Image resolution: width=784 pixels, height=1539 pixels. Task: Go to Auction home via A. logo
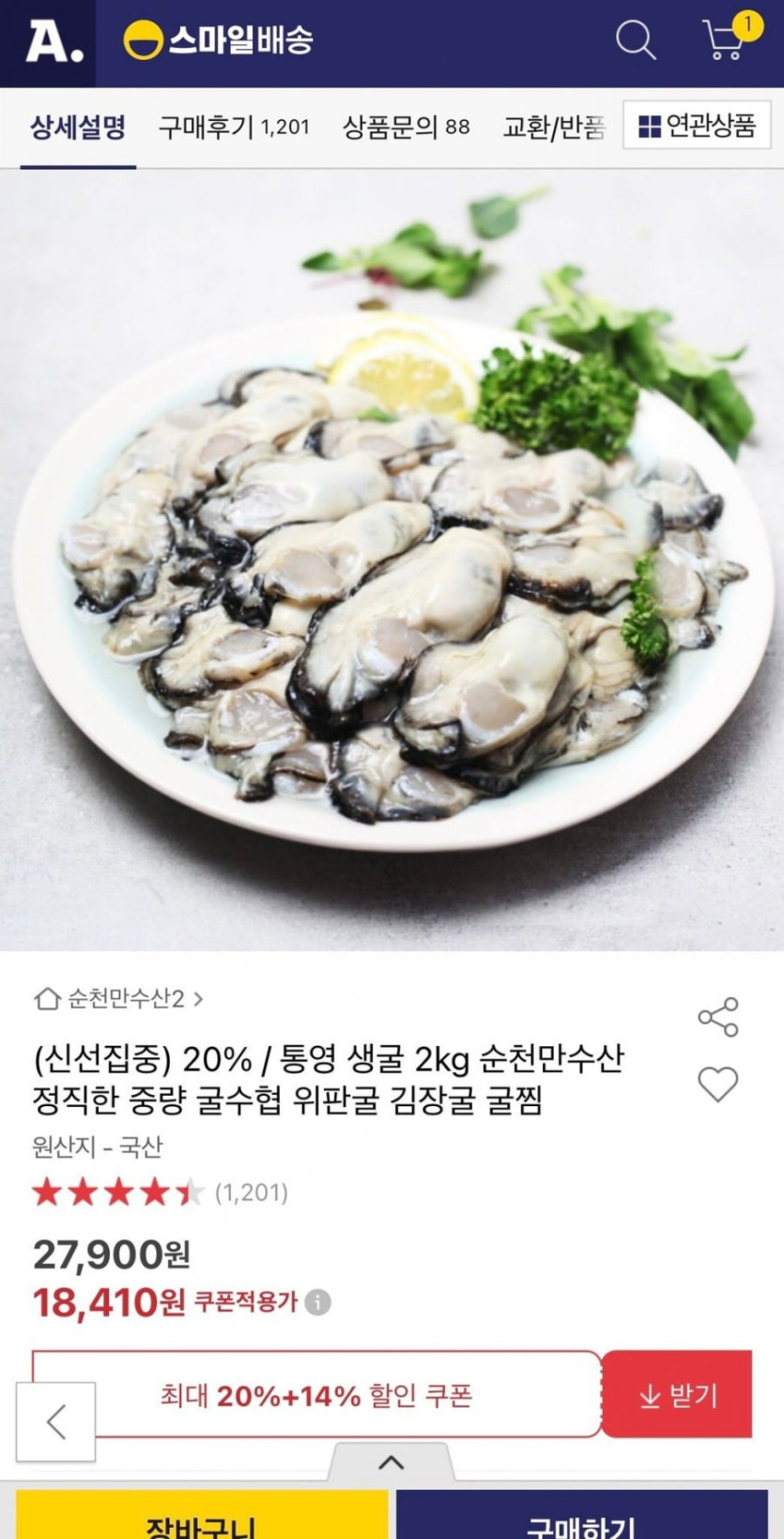52,42
